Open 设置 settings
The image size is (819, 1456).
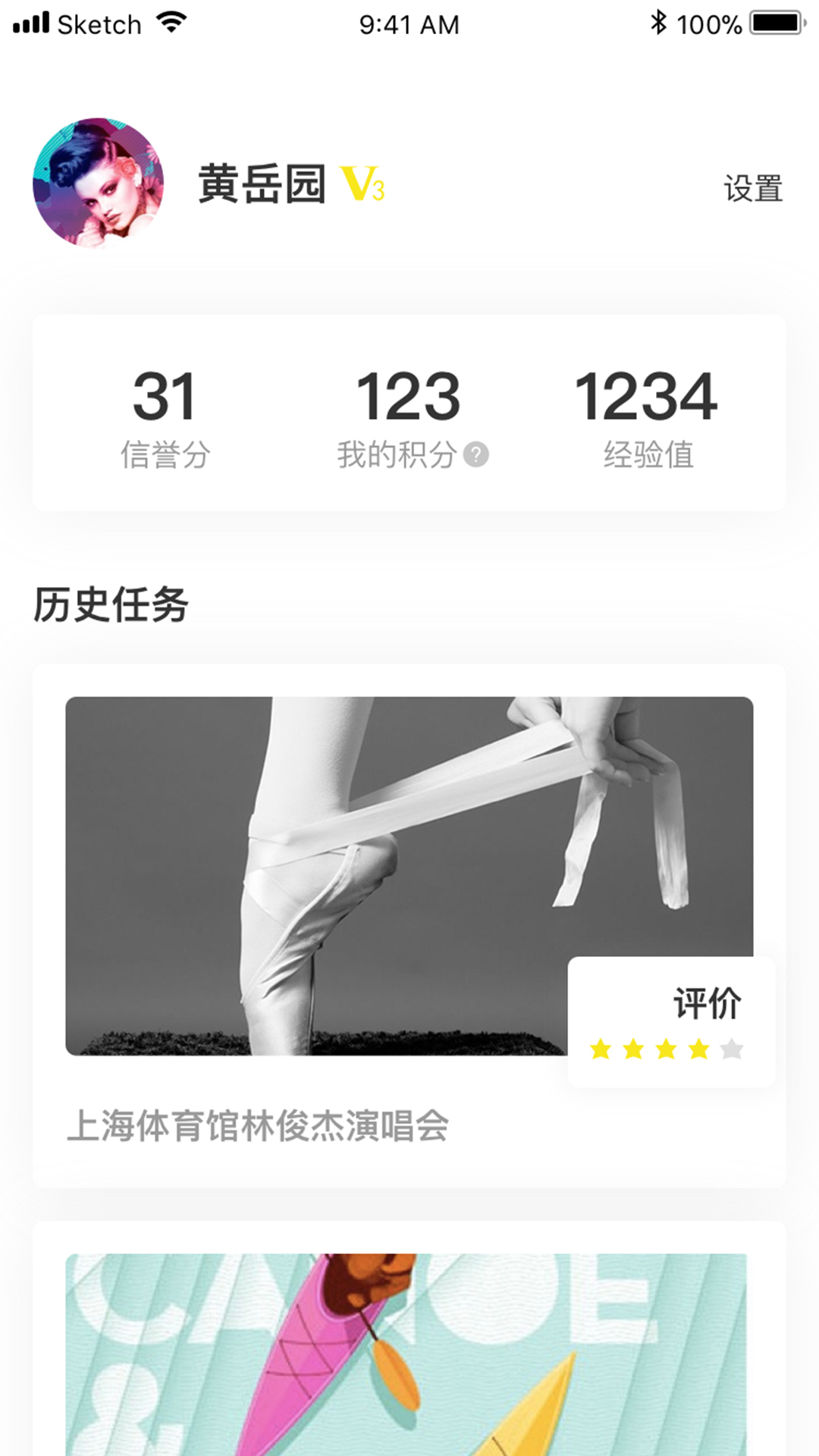tap(753, 188)
